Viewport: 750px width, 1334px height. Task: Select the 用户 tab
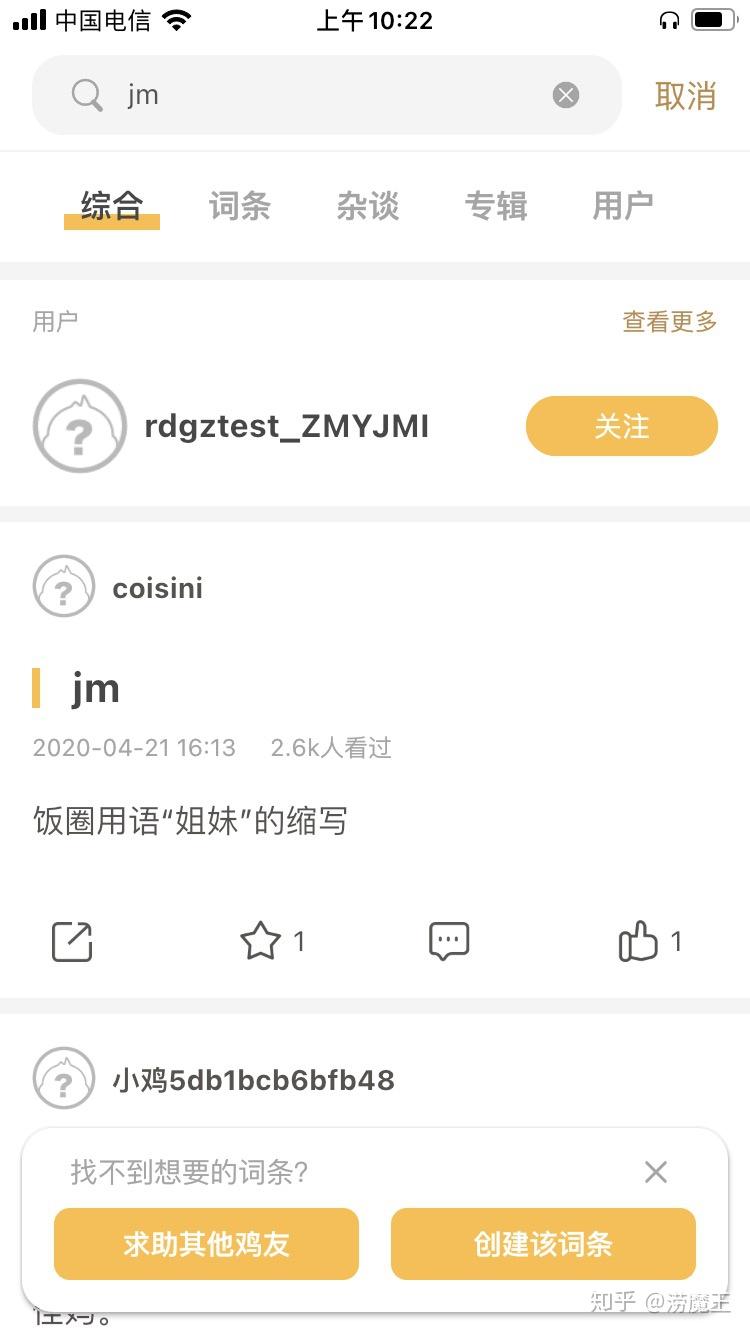pos(623,206)
